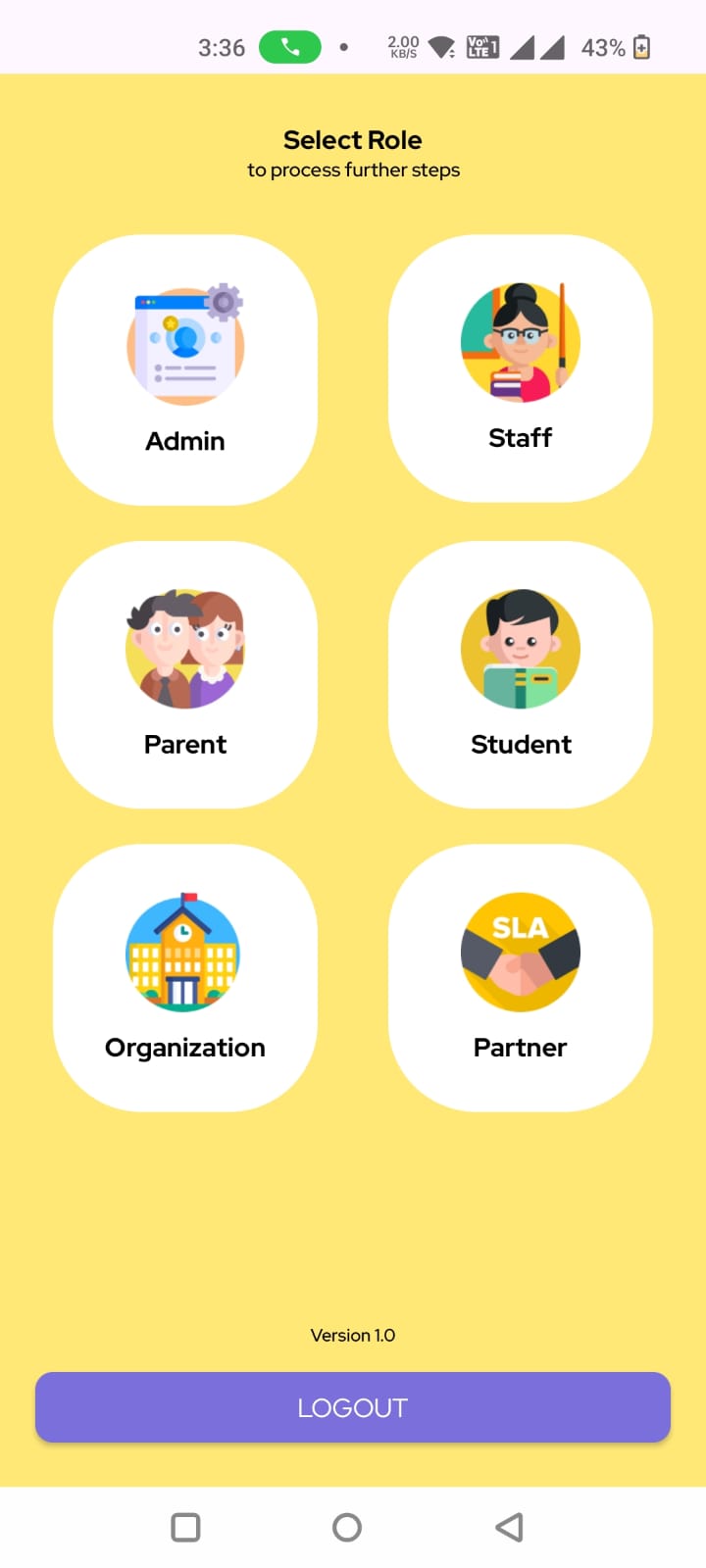Tap the LOGOUT button

353,1407
